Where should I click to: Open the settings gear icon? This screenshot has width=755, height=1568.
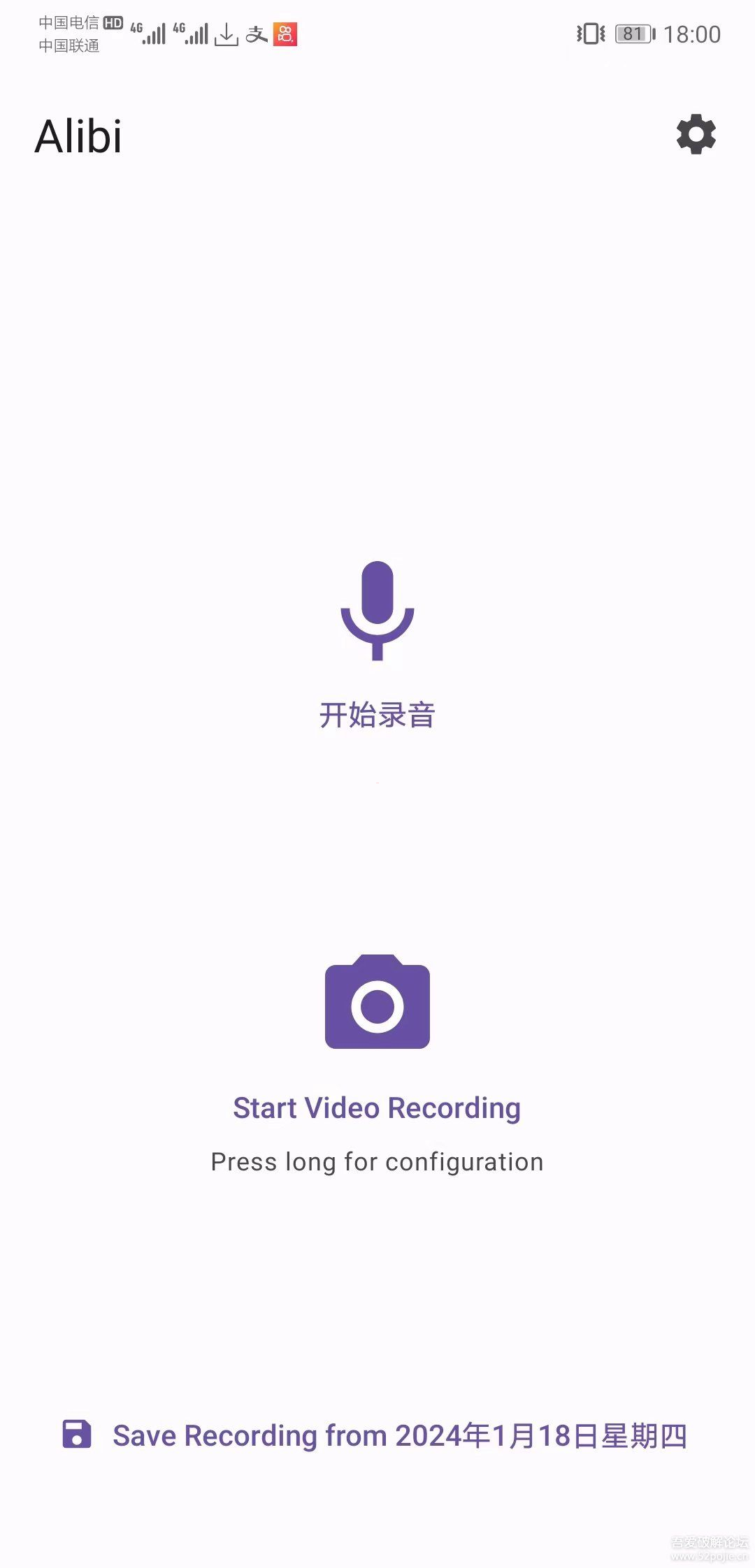(x=696, y=134)
